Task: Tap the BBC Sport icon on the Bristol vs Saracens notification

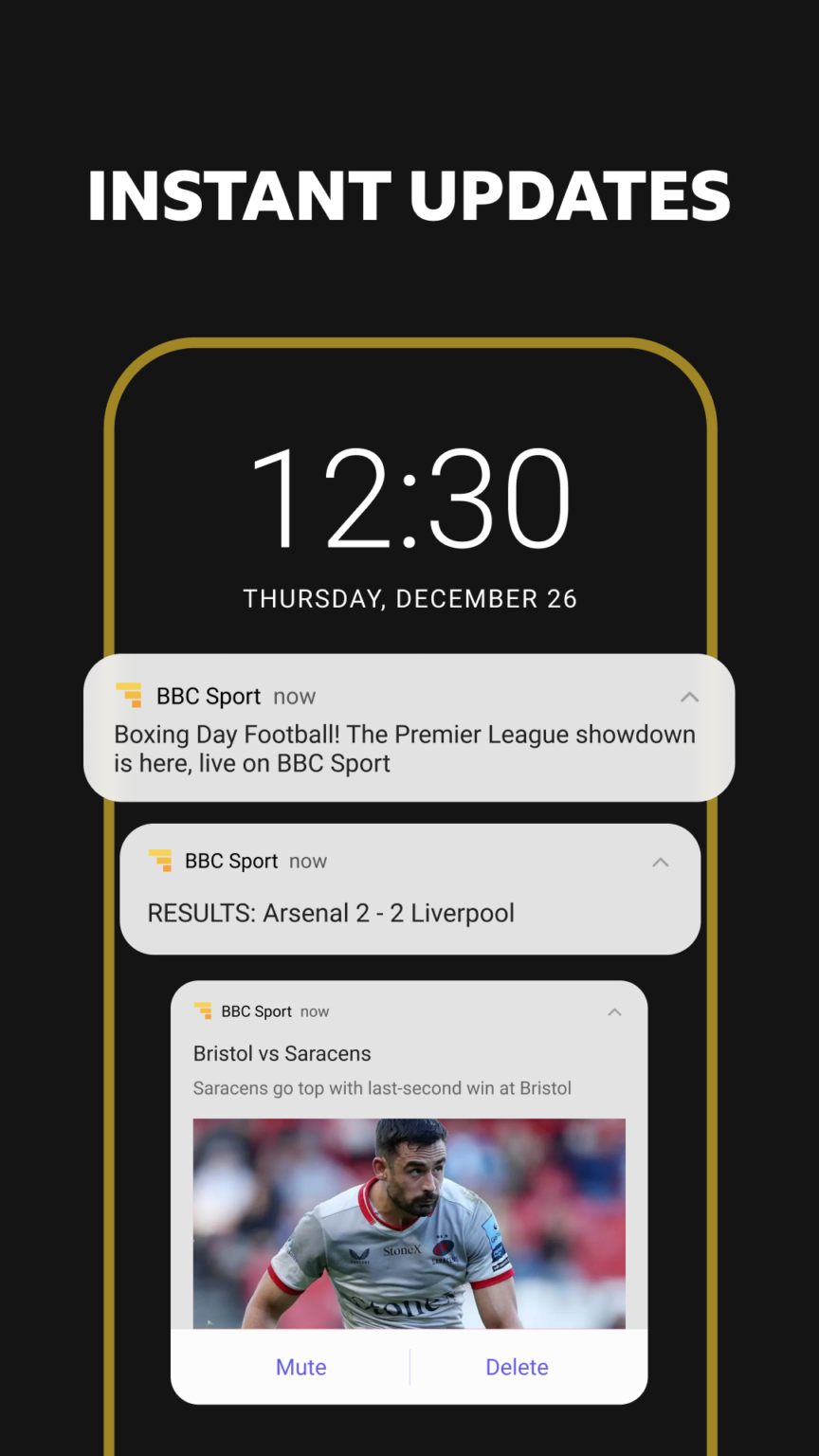Action: 203,1010
